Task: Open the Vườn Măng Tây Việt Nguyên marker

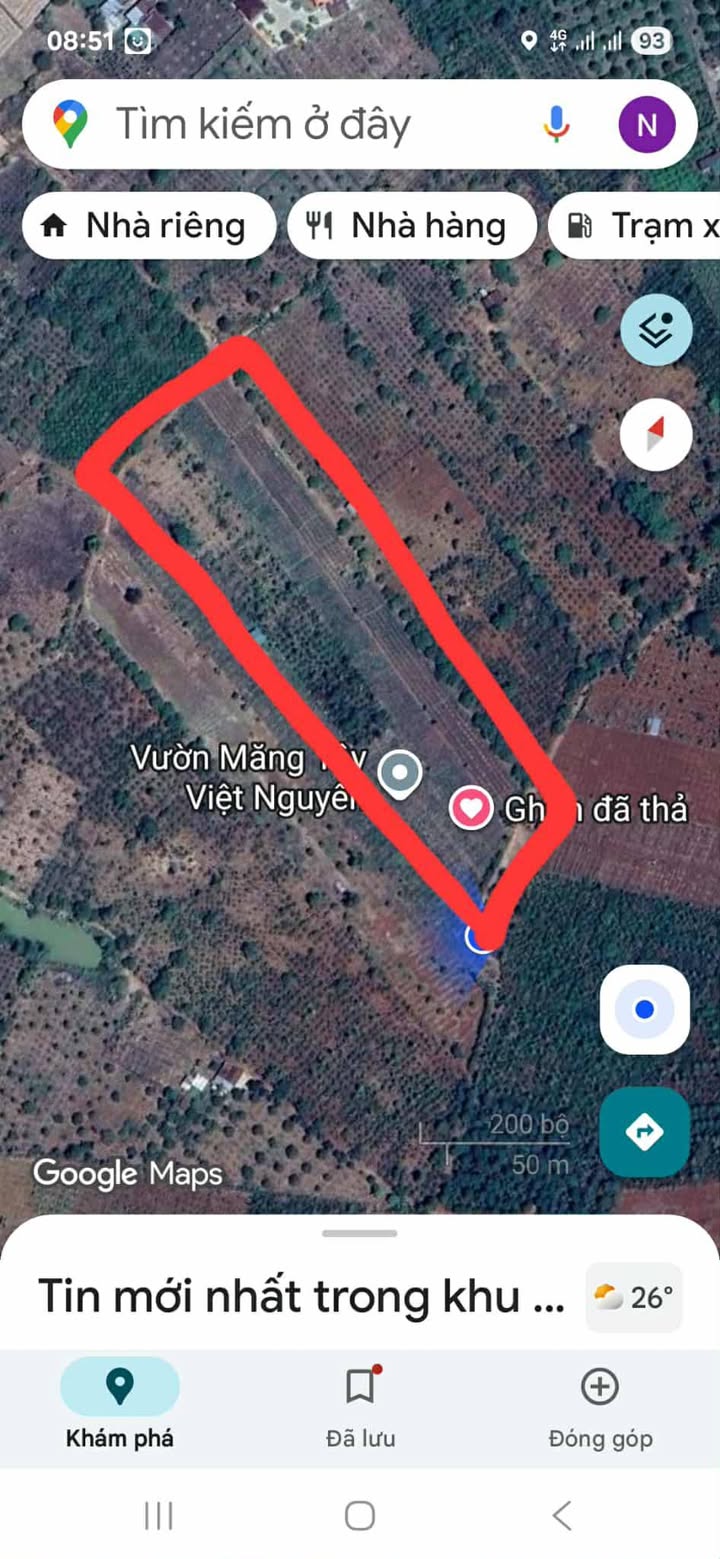Action: [x=401, y=773]
